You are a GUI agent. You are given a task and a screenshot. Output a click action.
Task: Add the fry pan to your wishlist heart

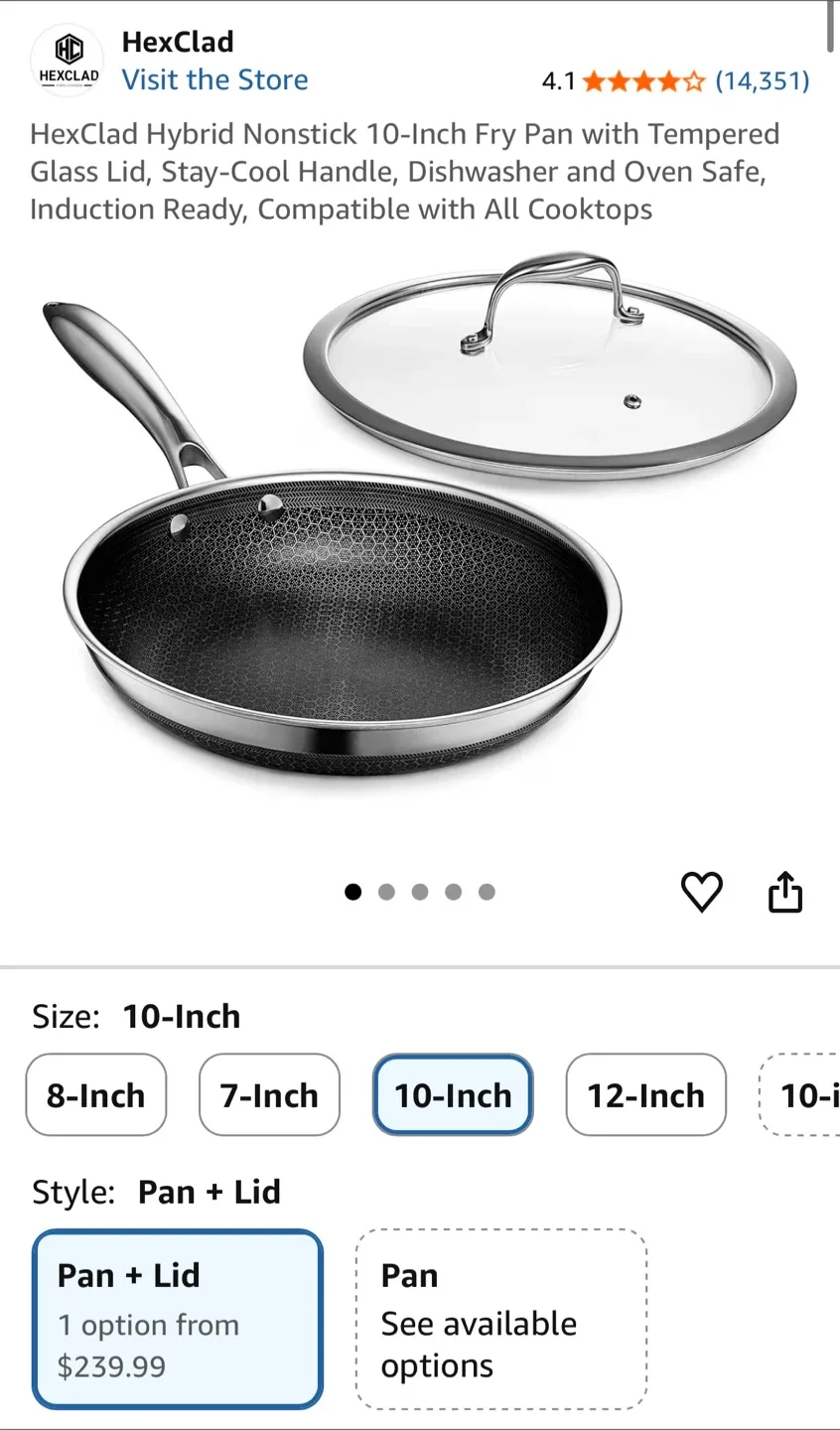click(703, 891)
